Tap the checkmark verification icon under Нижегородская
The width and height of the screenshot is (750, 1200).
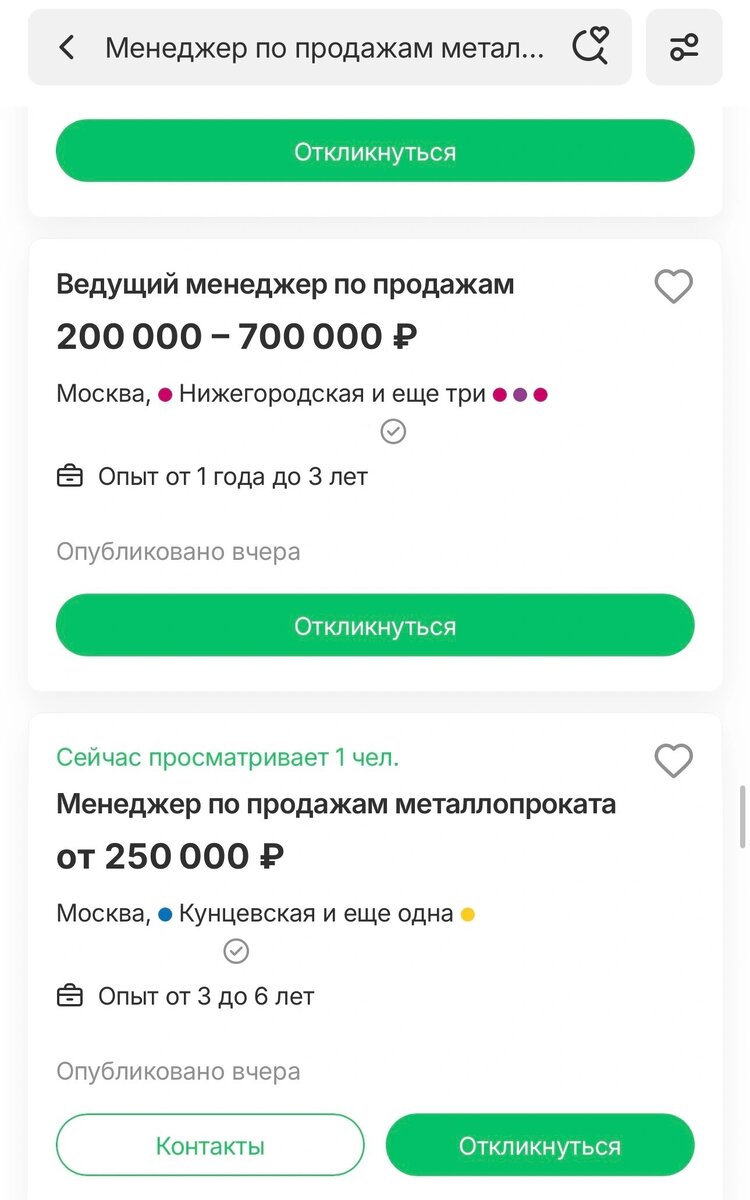pos(393,431)
